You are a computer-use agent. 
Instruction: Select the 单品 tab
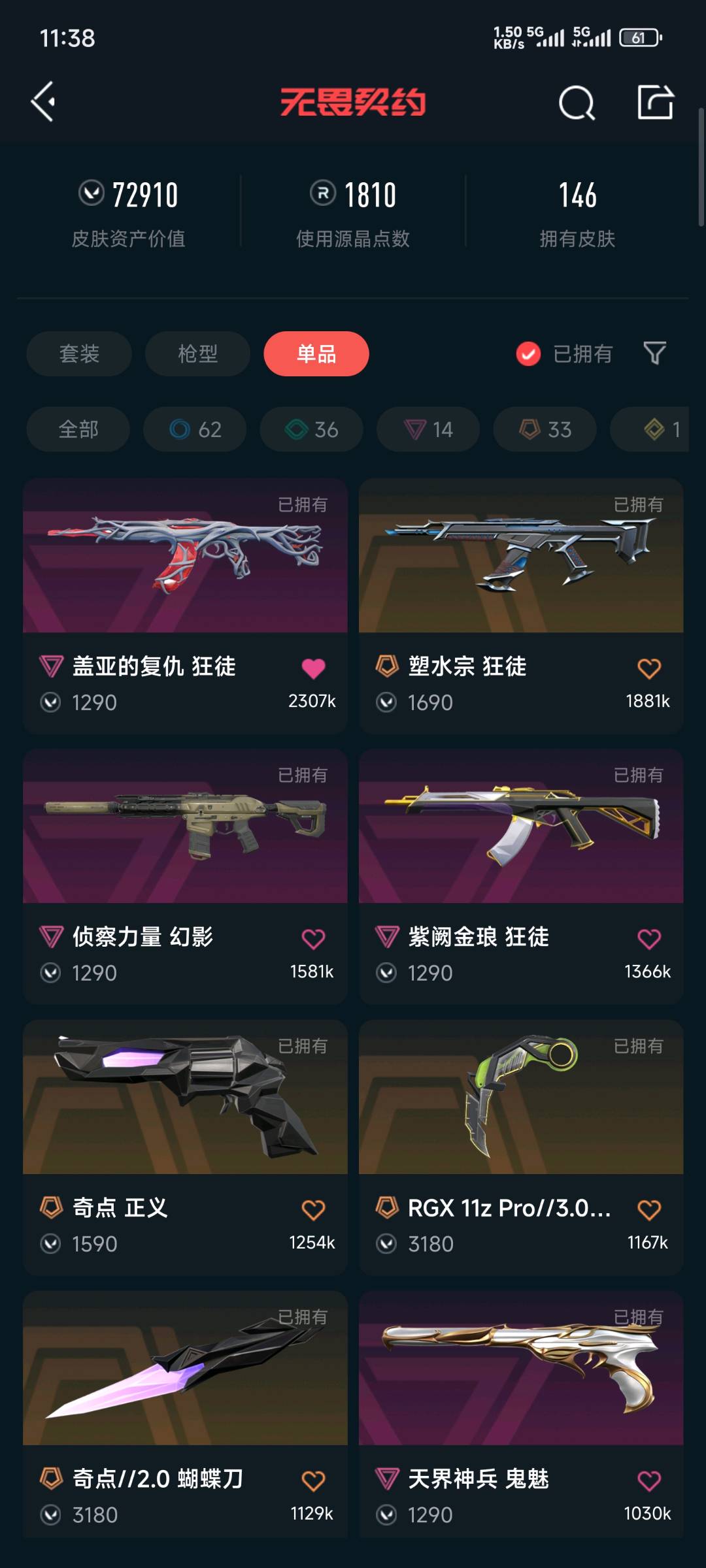pos(316,353)
